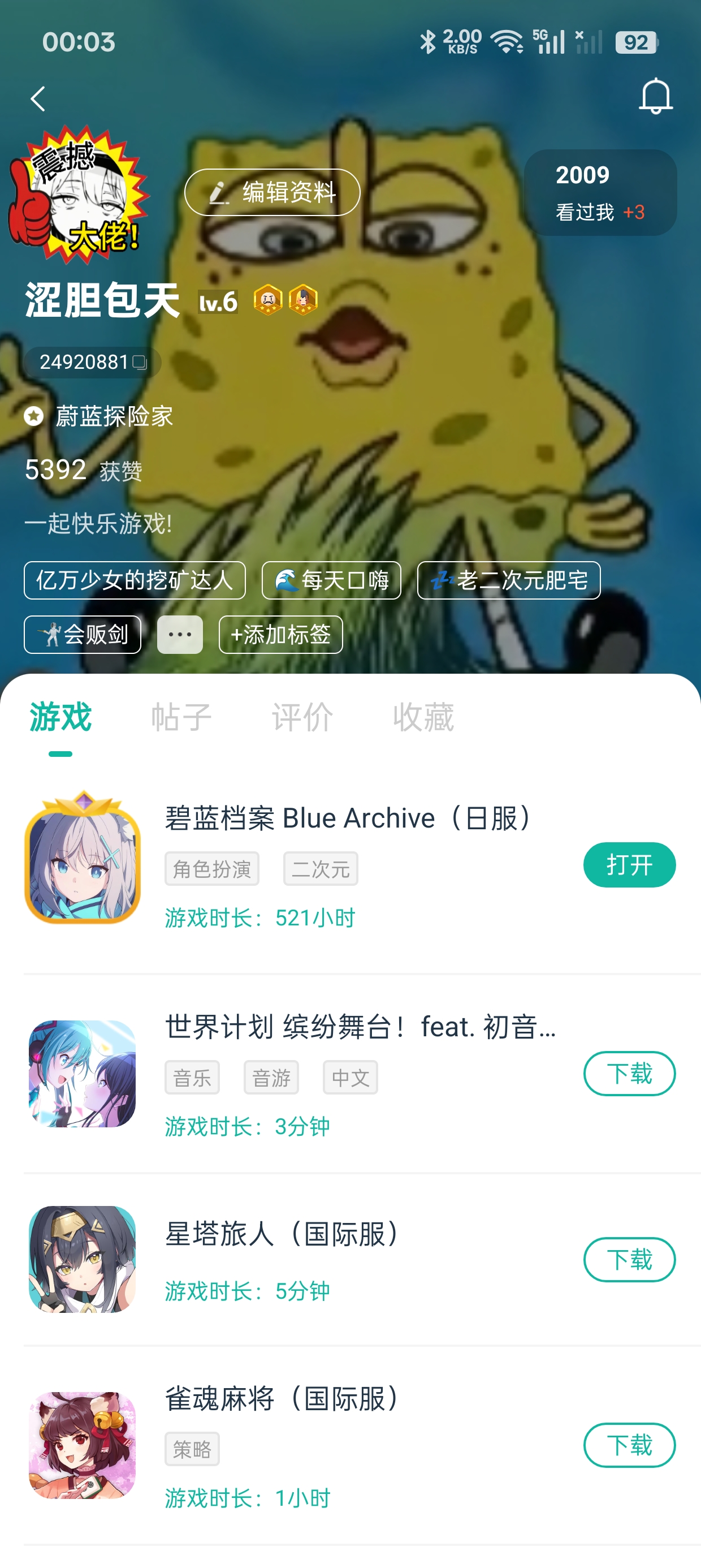Image resolution: width=701 pixels, height=1568 pixels.
Task: Tap +添加标签 to add a tag
Action: (280, 634)
